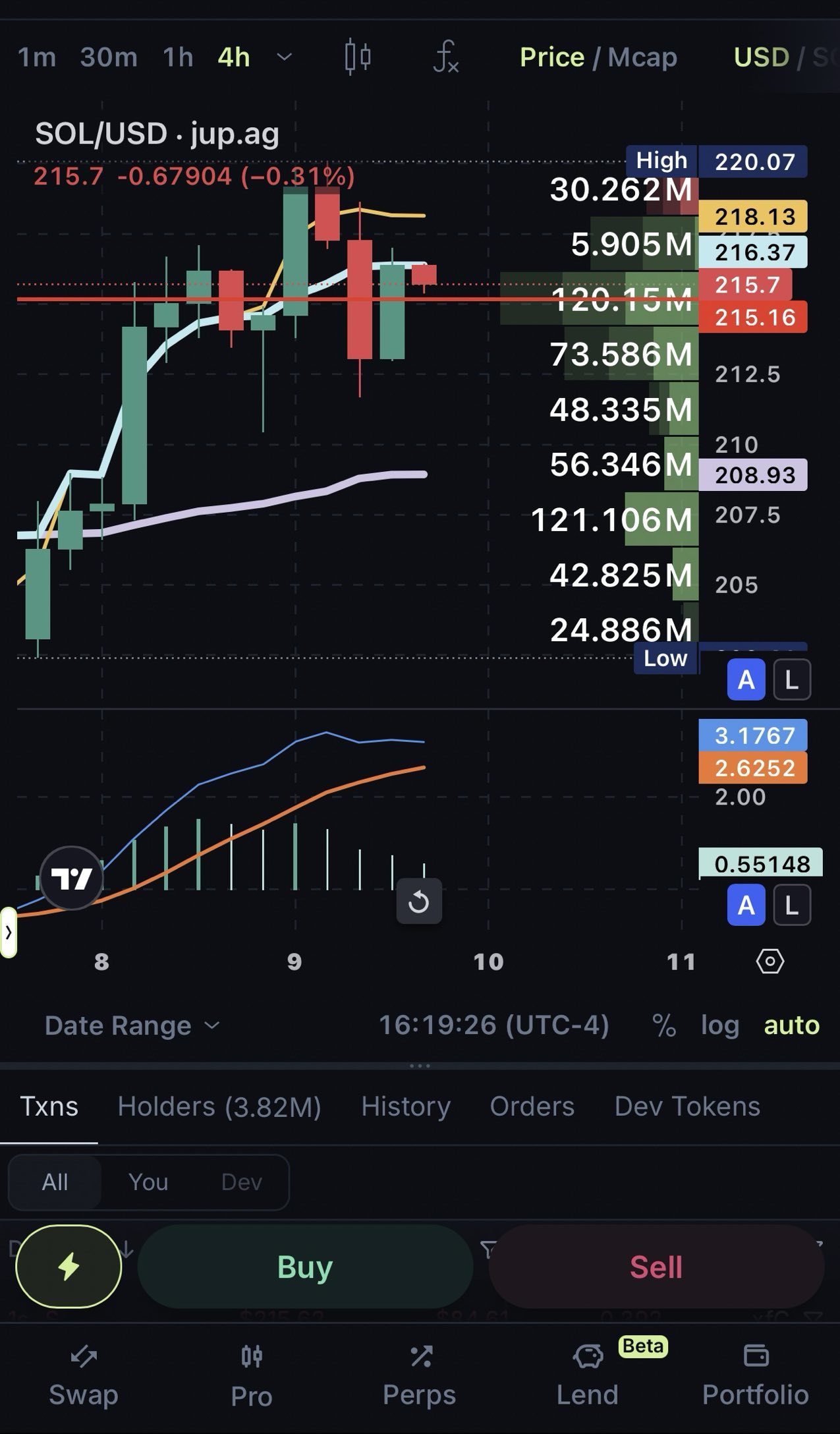Switch to the 1h timeframe

click(x=178, y=57)
